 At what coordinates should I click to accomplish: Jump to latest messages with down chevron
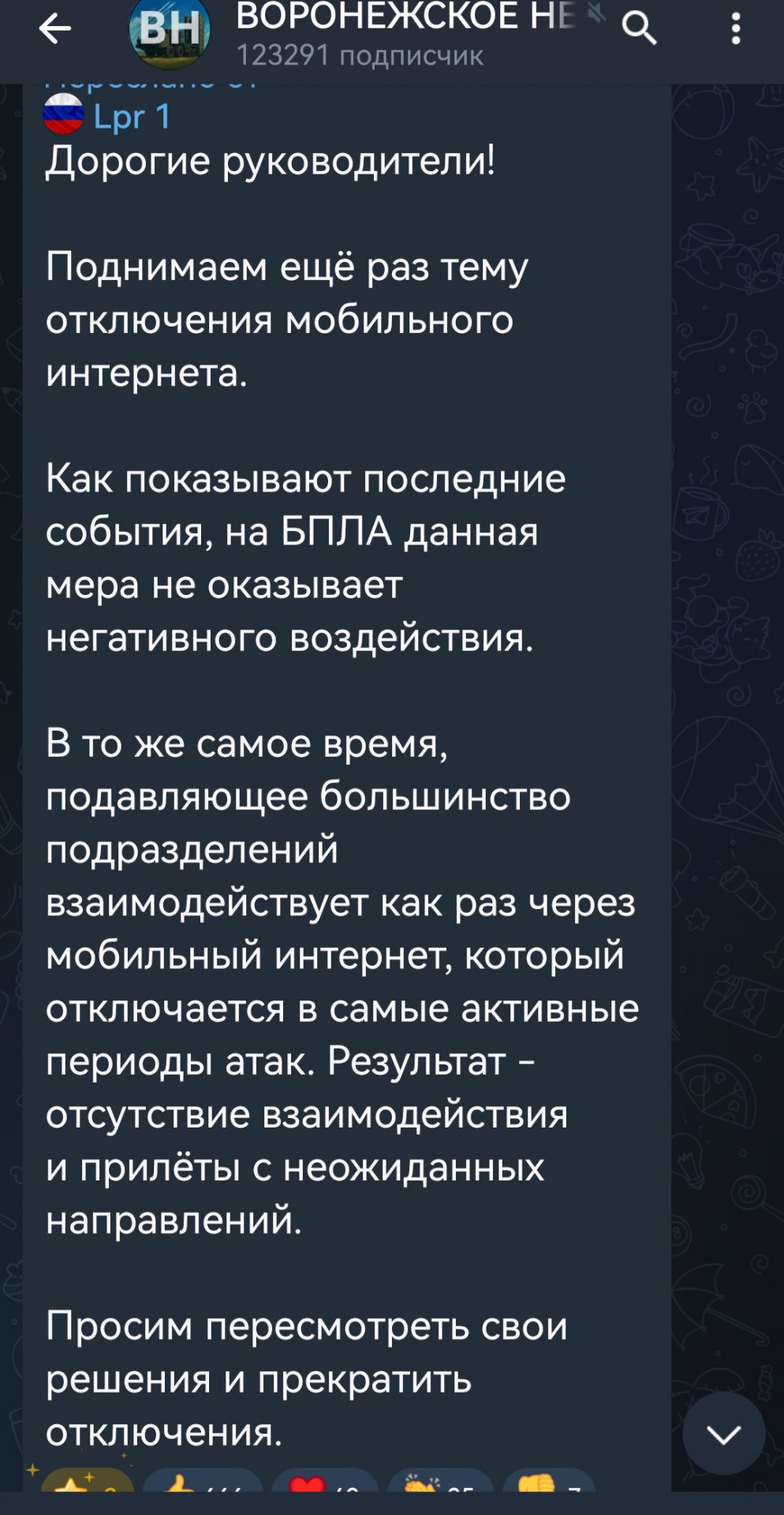click(x=723, y=1433)
